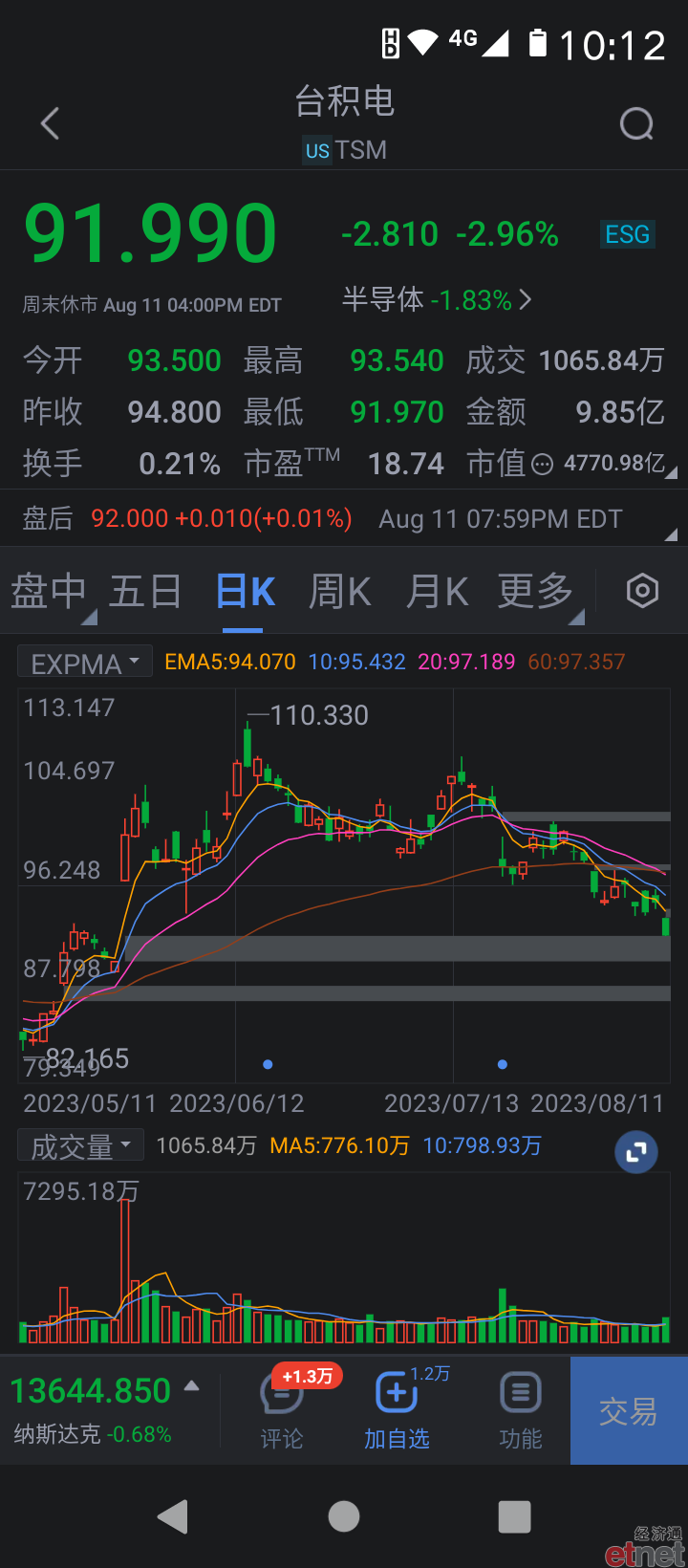Open the ESG badge
Viewport: 688px width, 1568px height.
point(627,234)
